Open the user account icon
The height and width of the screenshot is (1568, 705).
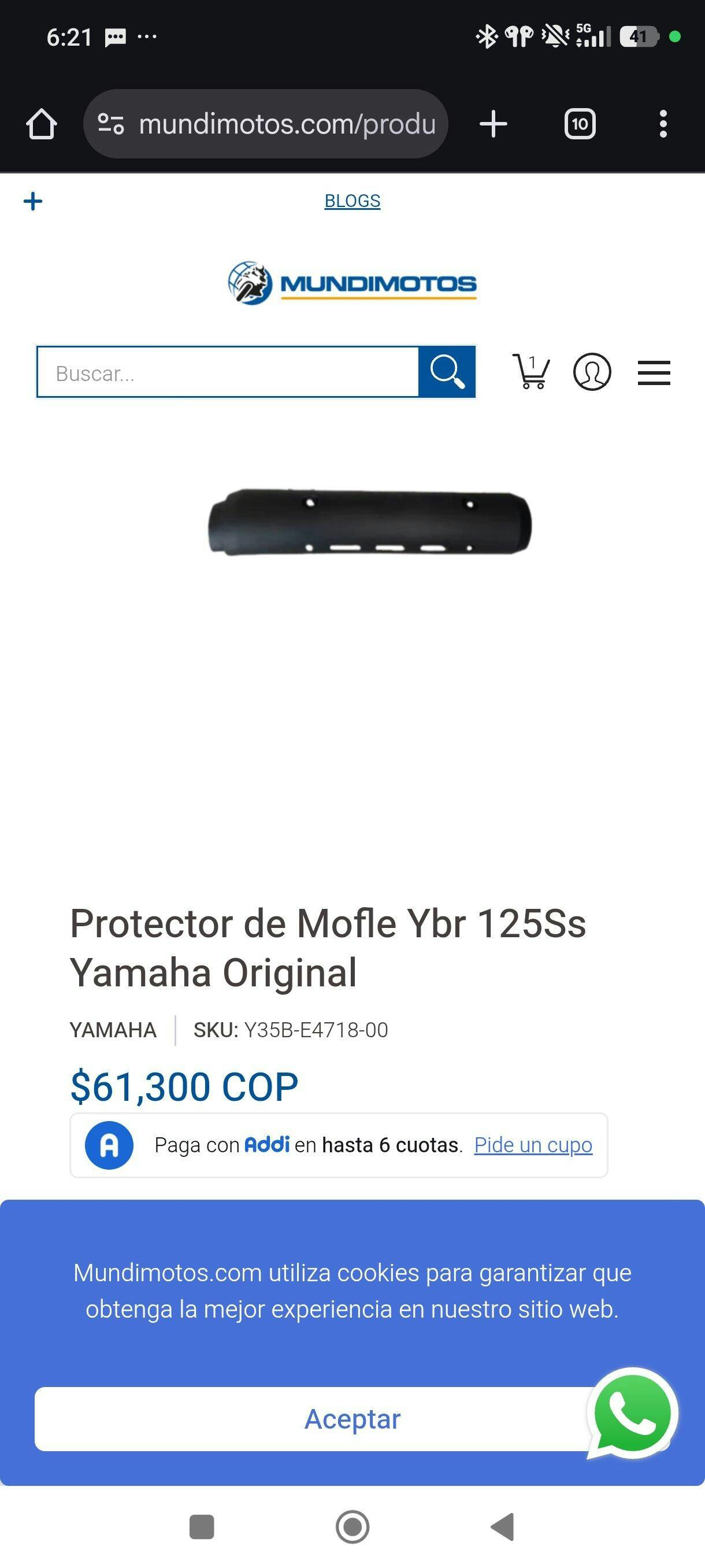click(x=592, y=372)
